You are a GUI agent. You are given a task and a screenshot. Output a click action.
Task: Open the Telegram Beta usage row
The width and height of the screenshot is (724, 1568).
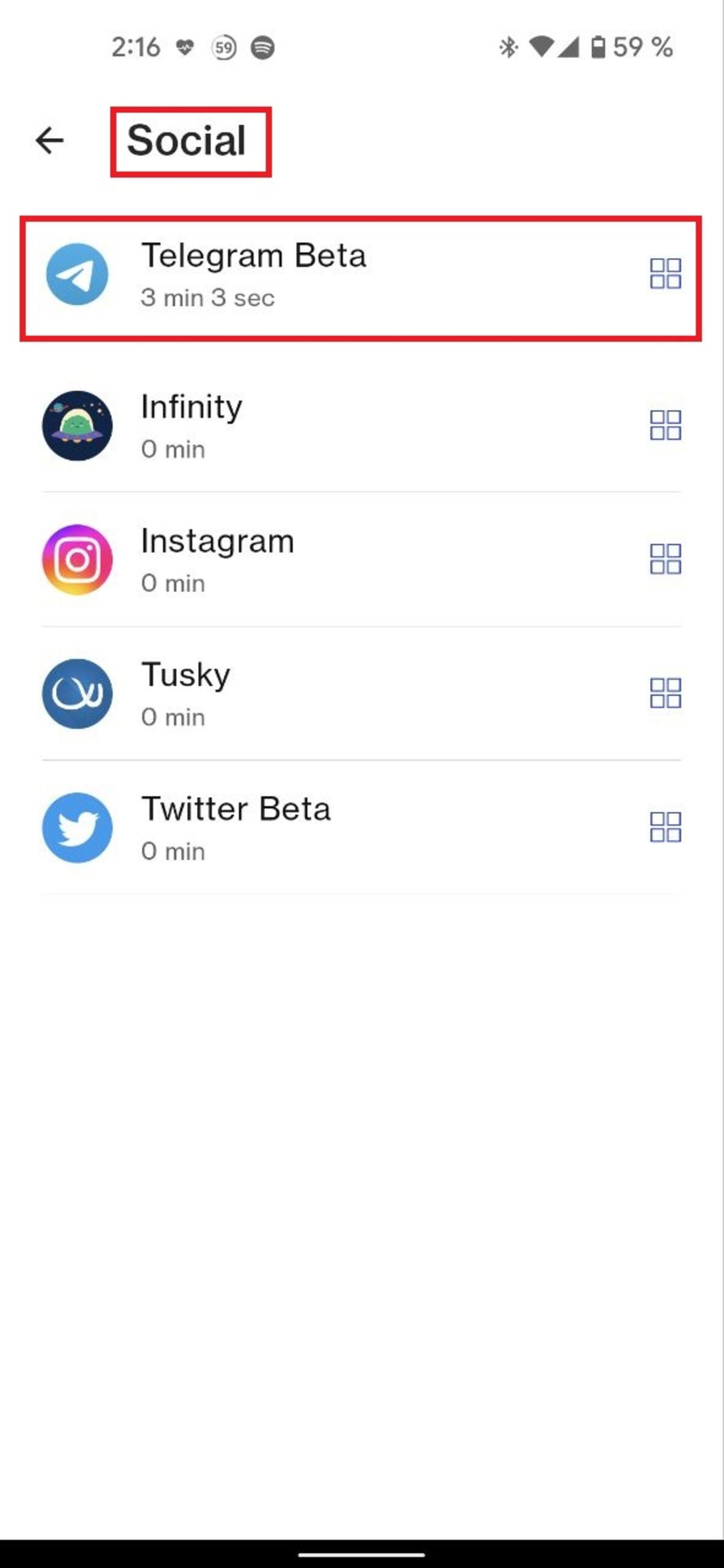tap(304, 275)
